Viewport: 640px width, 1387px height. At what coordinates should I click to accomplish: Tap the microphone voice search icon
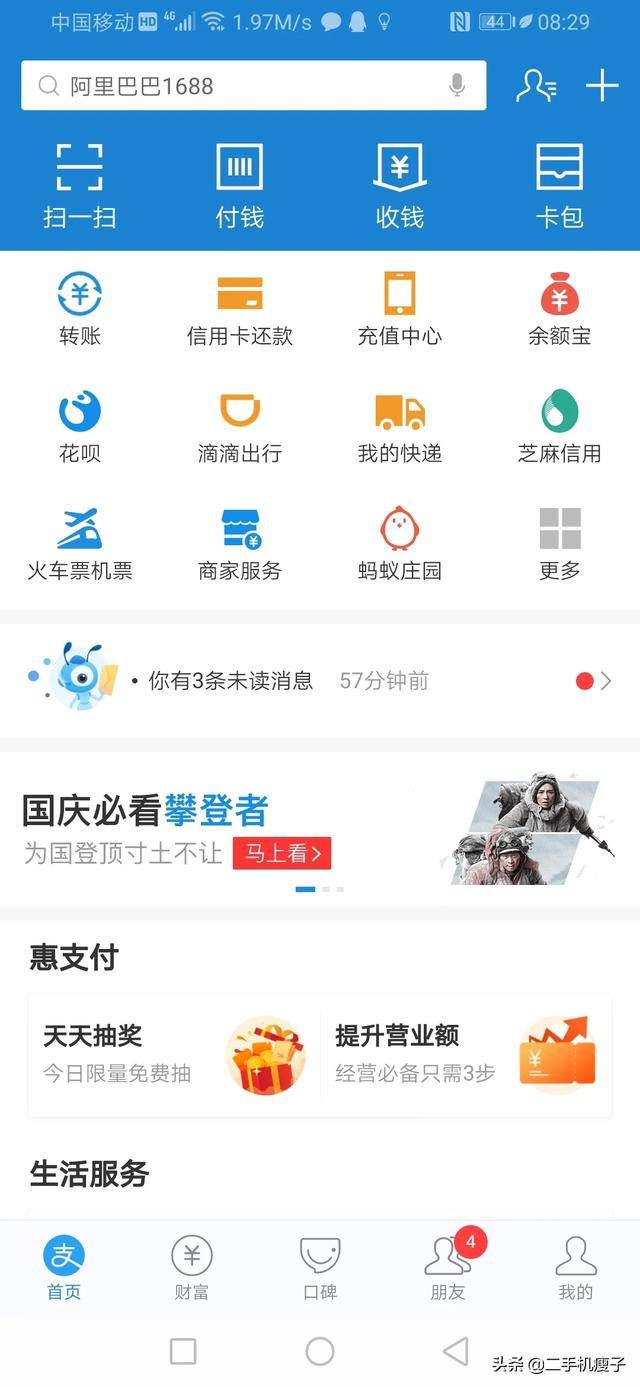pyautogui.click(x=457, y=86)
